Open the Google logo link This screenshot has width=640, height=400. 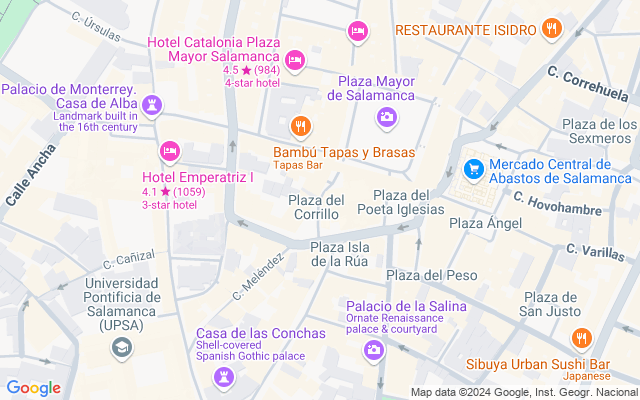pos(34,388)
